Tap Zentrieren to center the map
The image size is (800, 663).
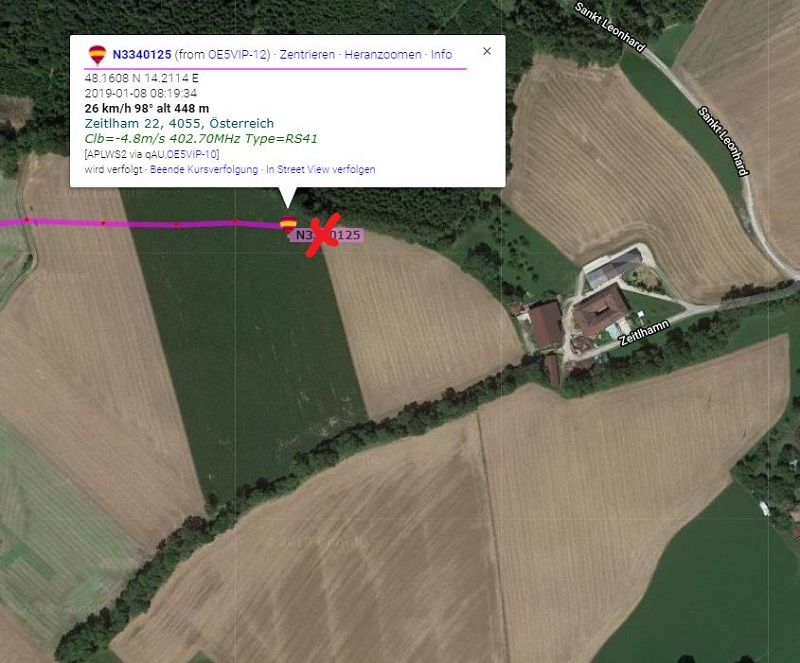click(x=307, y=55)
